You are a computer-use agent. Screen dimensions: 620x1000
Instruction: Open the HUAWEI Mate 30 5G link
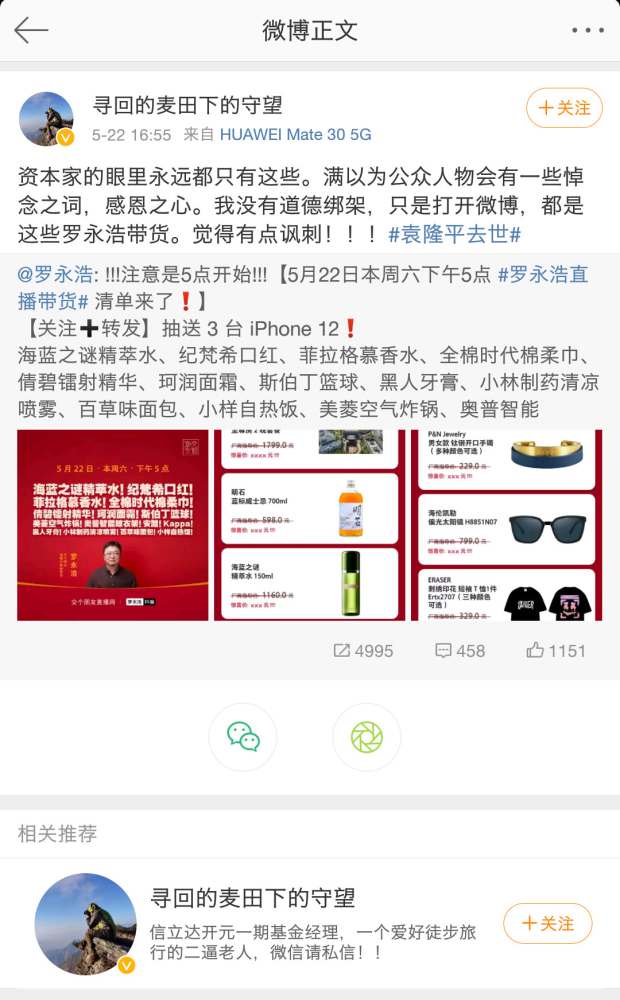pos(295,135)
